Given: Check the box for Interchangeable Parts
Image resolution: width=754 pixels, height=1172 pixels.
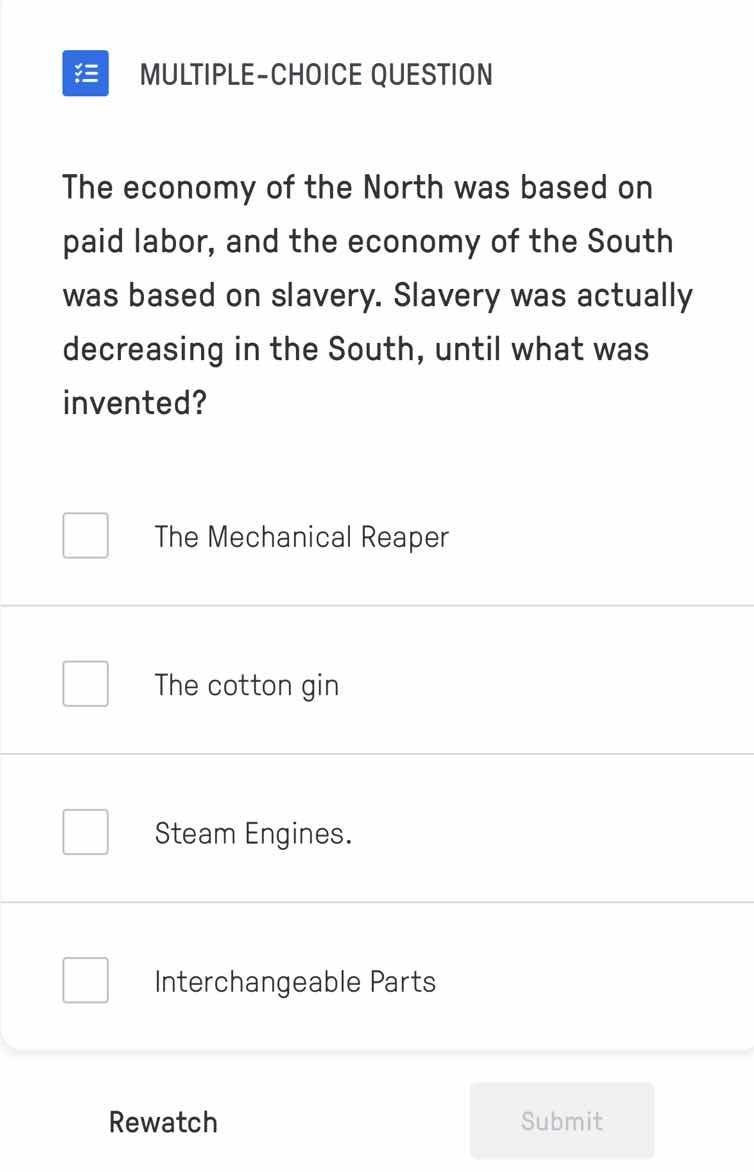Looking at the screenshot, I should coord(85,980).
